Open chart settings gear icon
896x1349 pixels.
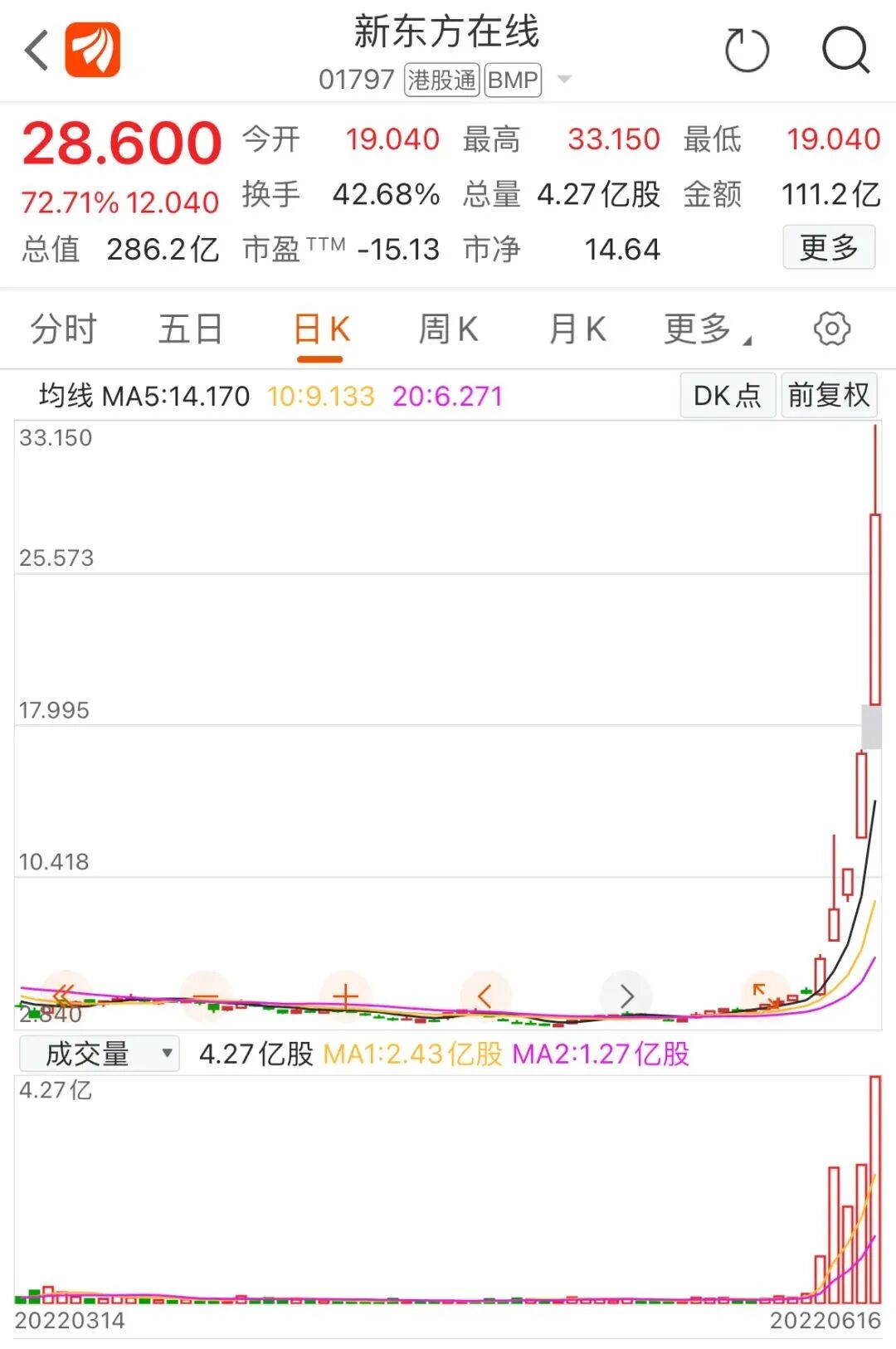point(831,329)
